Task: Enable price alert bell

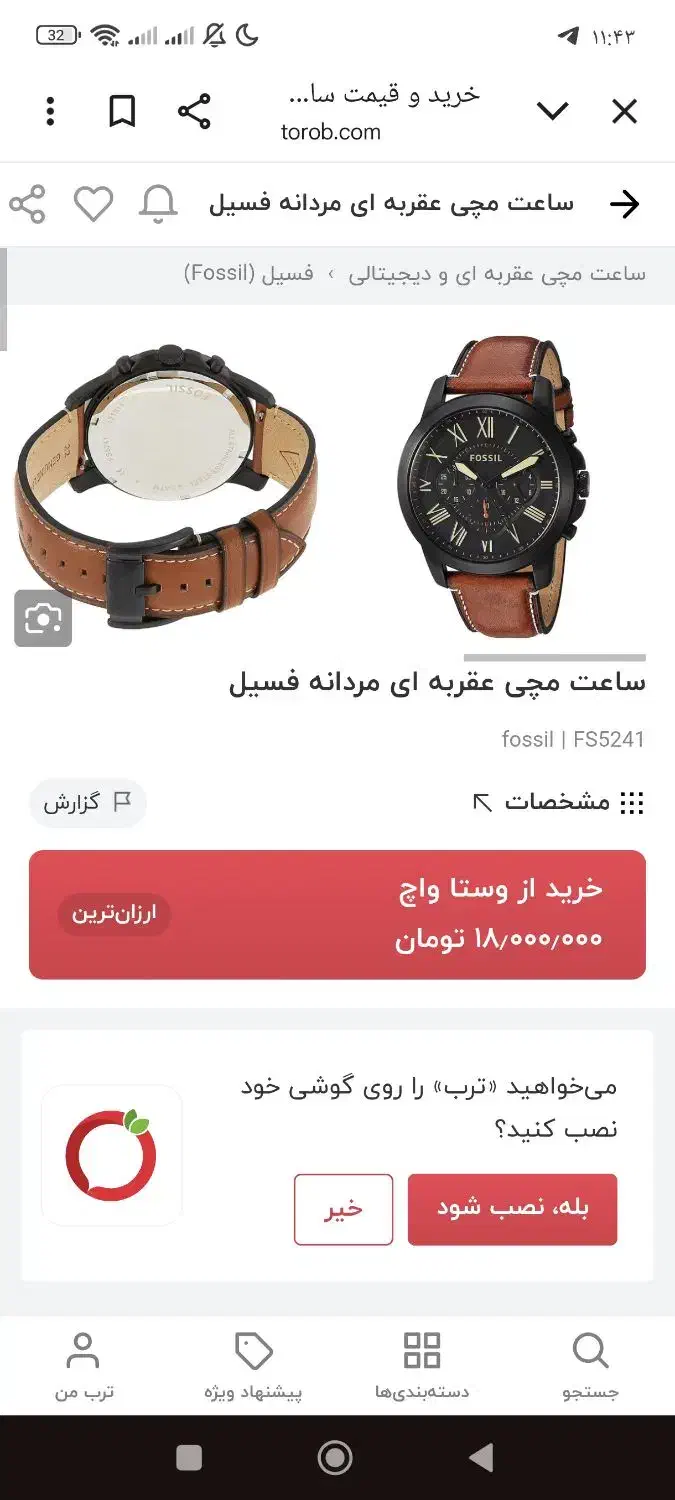Action: [158, 204]
